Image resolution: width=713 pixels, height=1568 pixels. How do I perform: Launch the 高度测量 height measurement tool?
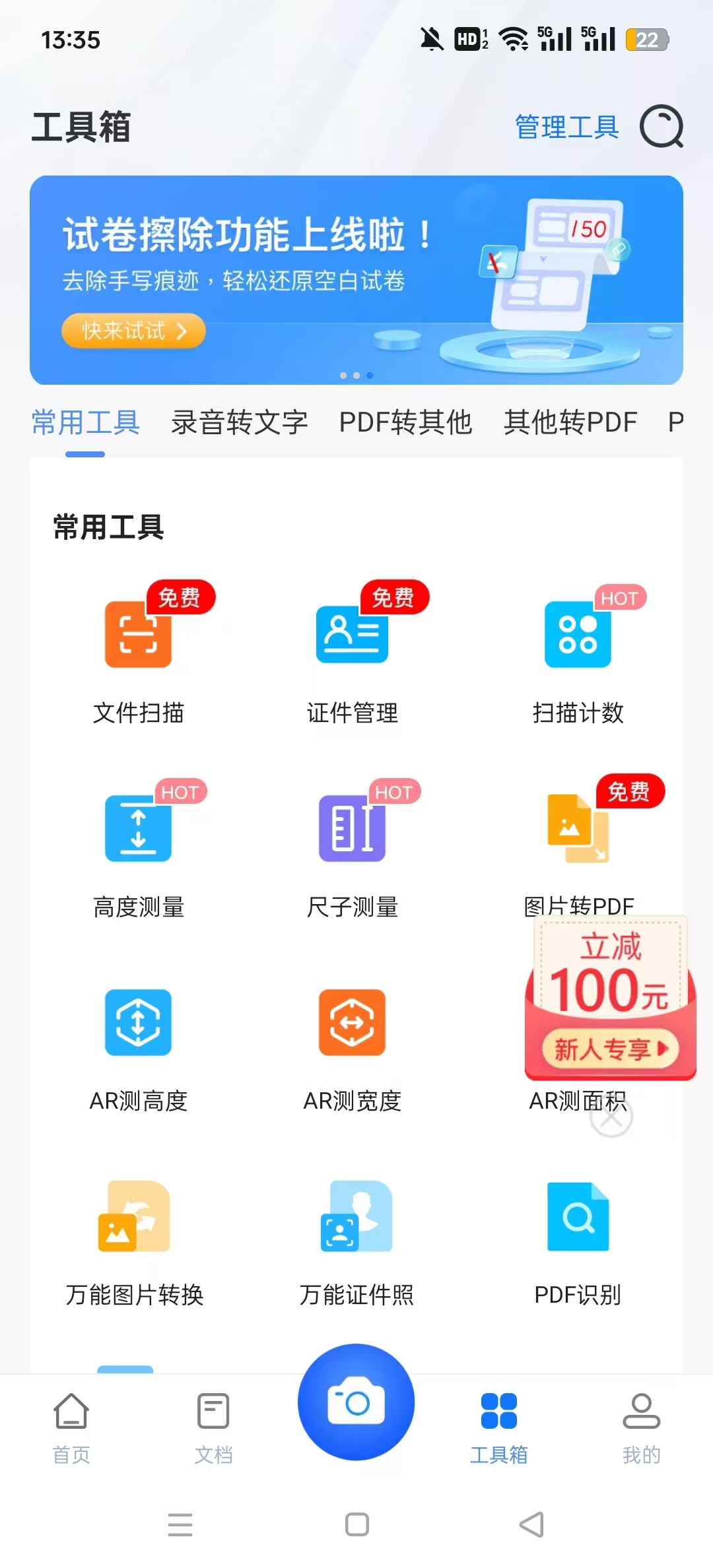pyautogui.click(x=138, y=855)
